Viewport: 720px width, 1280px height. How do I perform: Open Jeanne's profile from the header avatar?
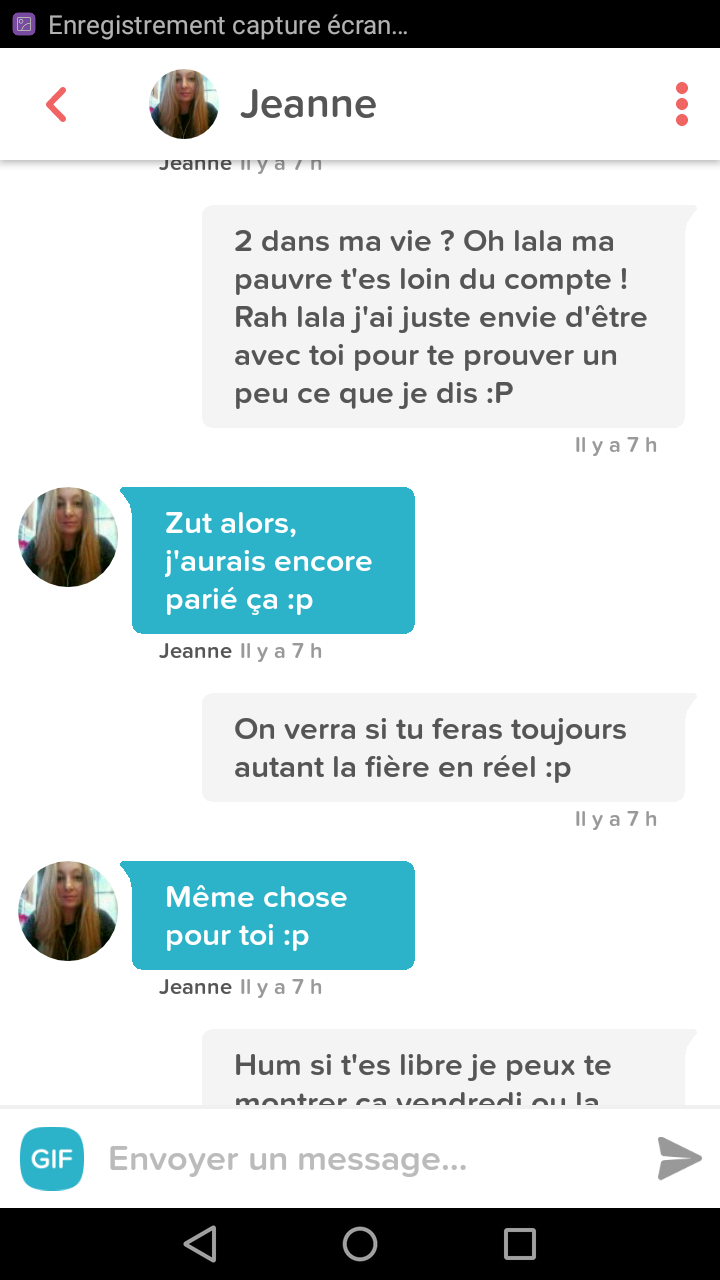point(184,104)
